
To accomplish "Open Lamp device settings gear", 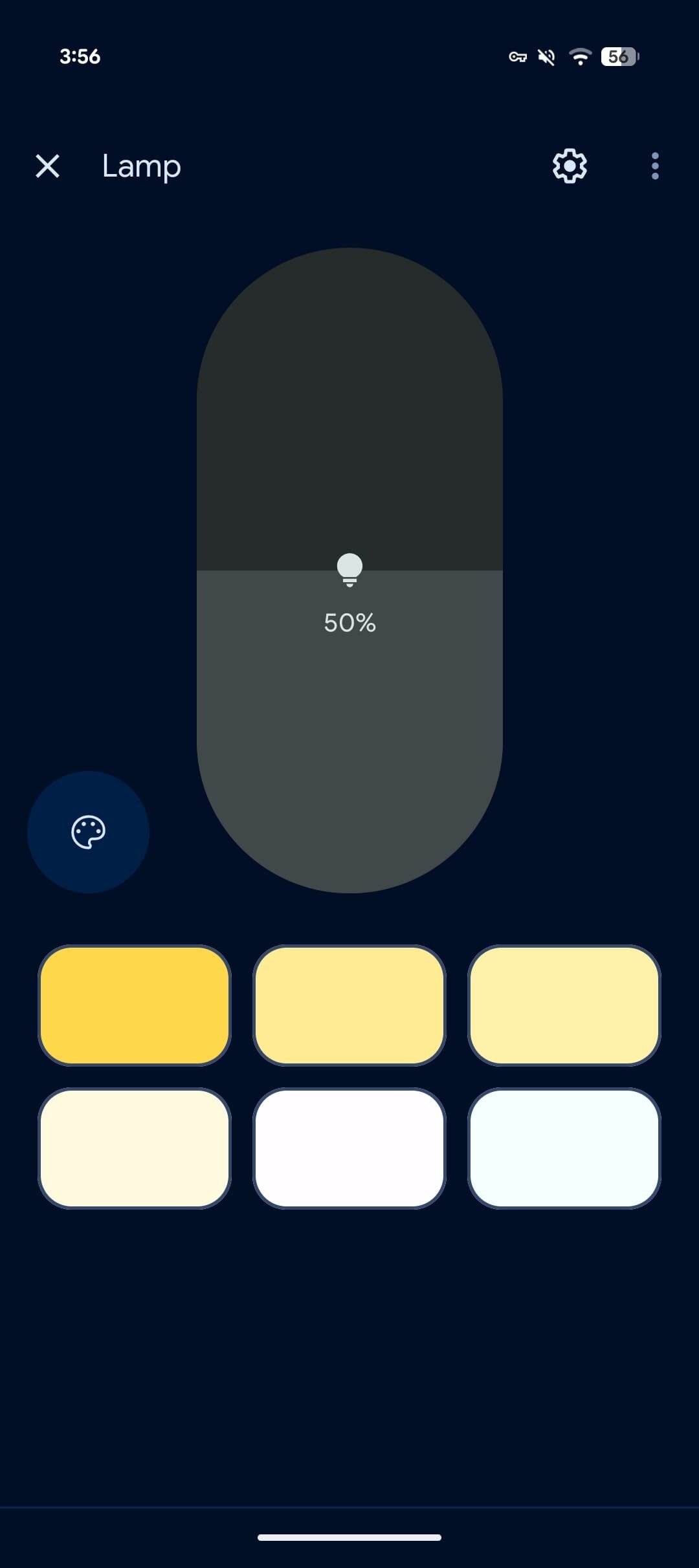I will point(570,166).
